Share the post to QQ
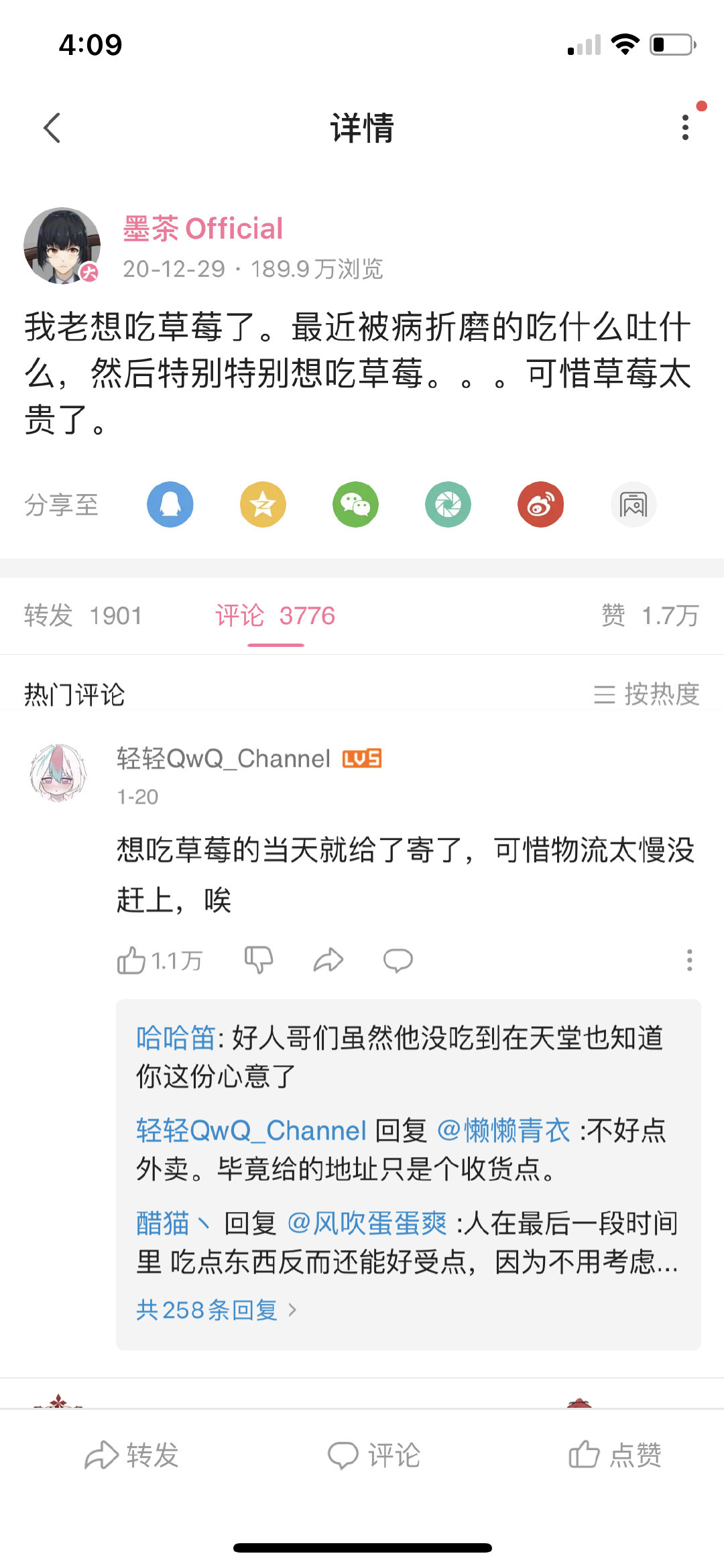Image resolution: width=724 pixels, height=1568 pixels. 170,504
